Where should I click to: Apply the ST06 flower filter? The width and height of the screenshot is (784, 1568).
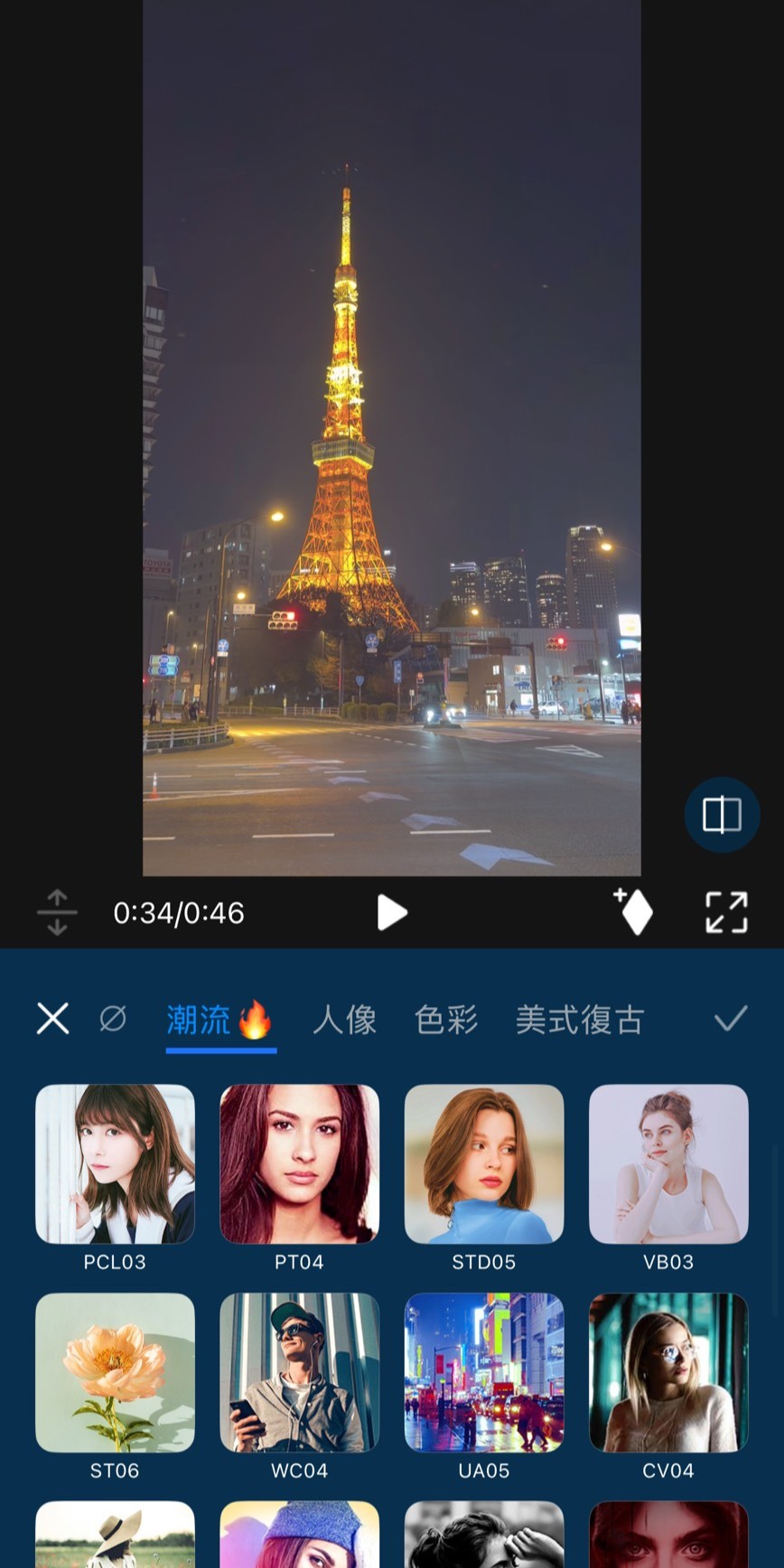pos(115,1372)
